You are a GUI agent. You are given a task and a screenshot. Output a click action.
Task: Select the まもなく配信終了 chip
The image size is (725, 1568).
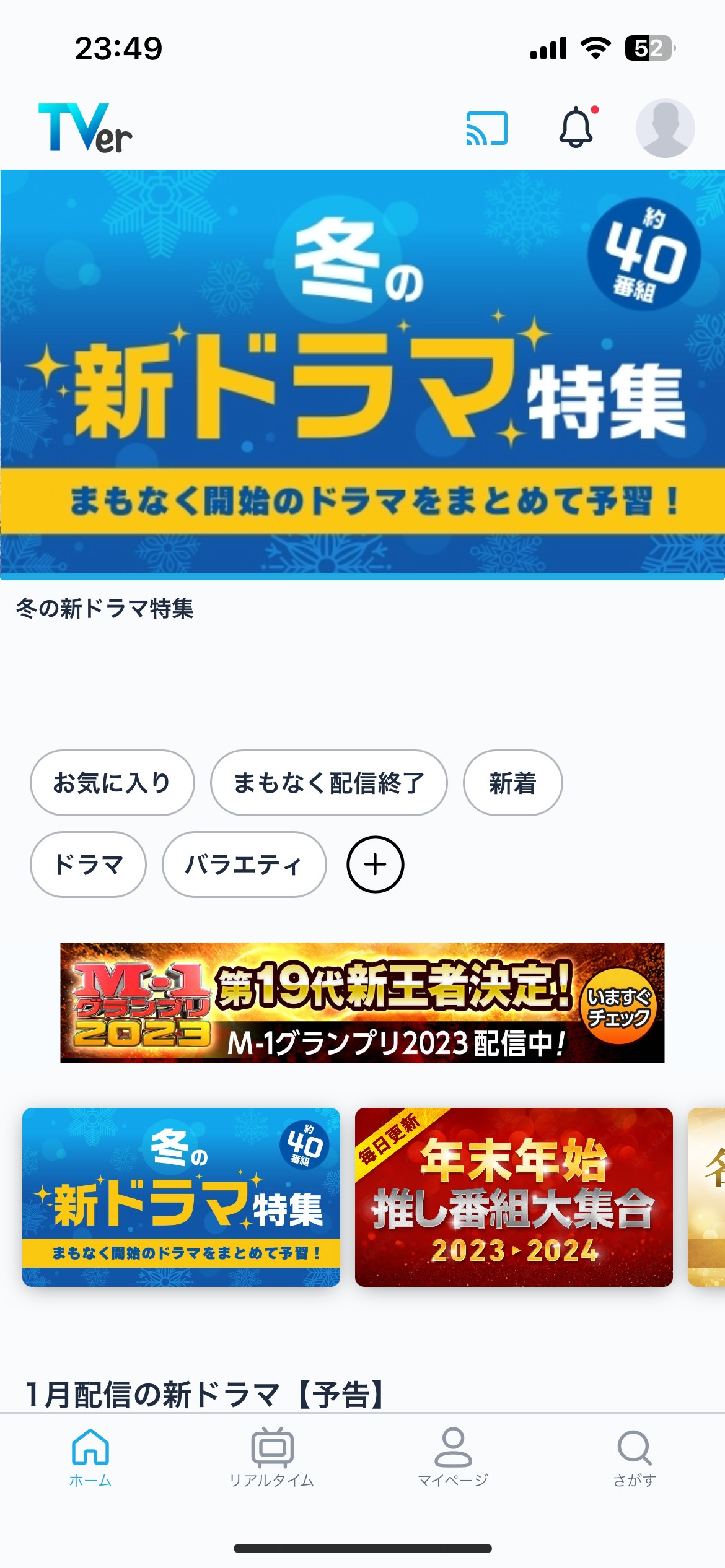[x=328, y=783]
